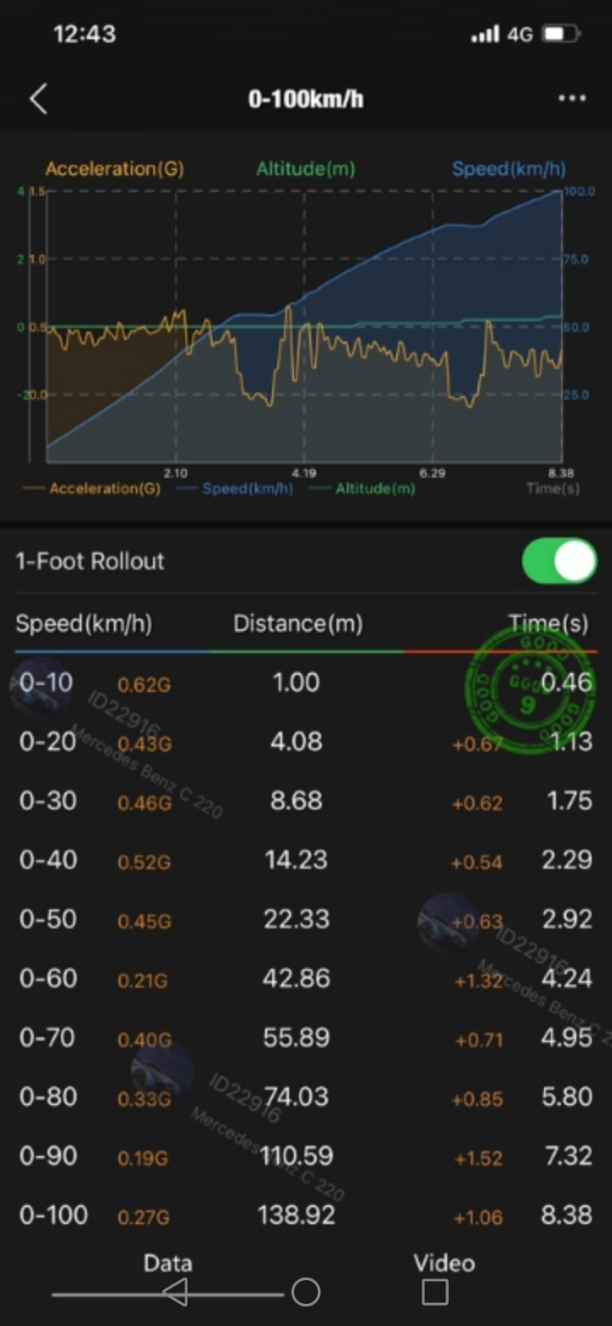Tap the system home circle button

click(306, 1293)
